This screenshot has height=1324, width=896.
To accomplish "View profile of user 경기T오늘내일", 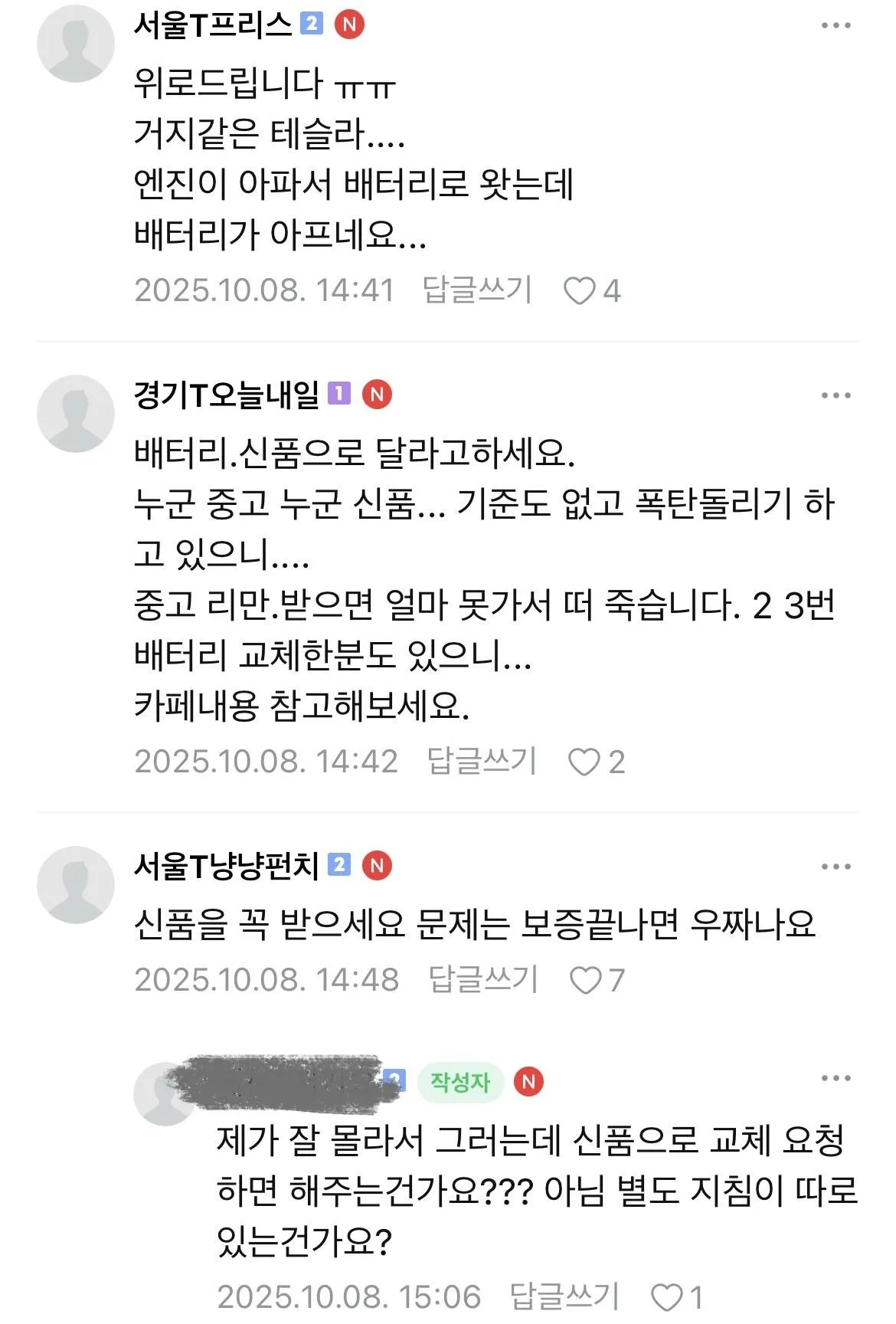I will pos(226,395).
